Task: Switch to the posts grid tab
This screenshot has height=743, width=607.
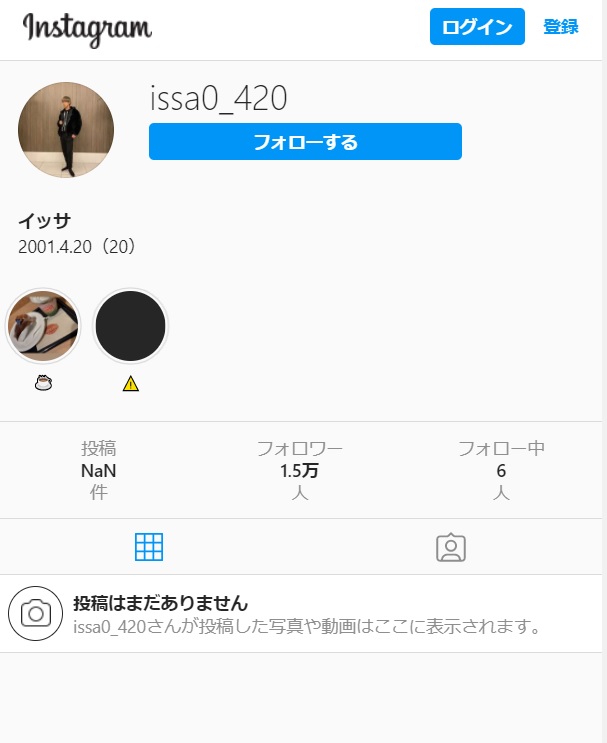Action: tap(149, 547)
